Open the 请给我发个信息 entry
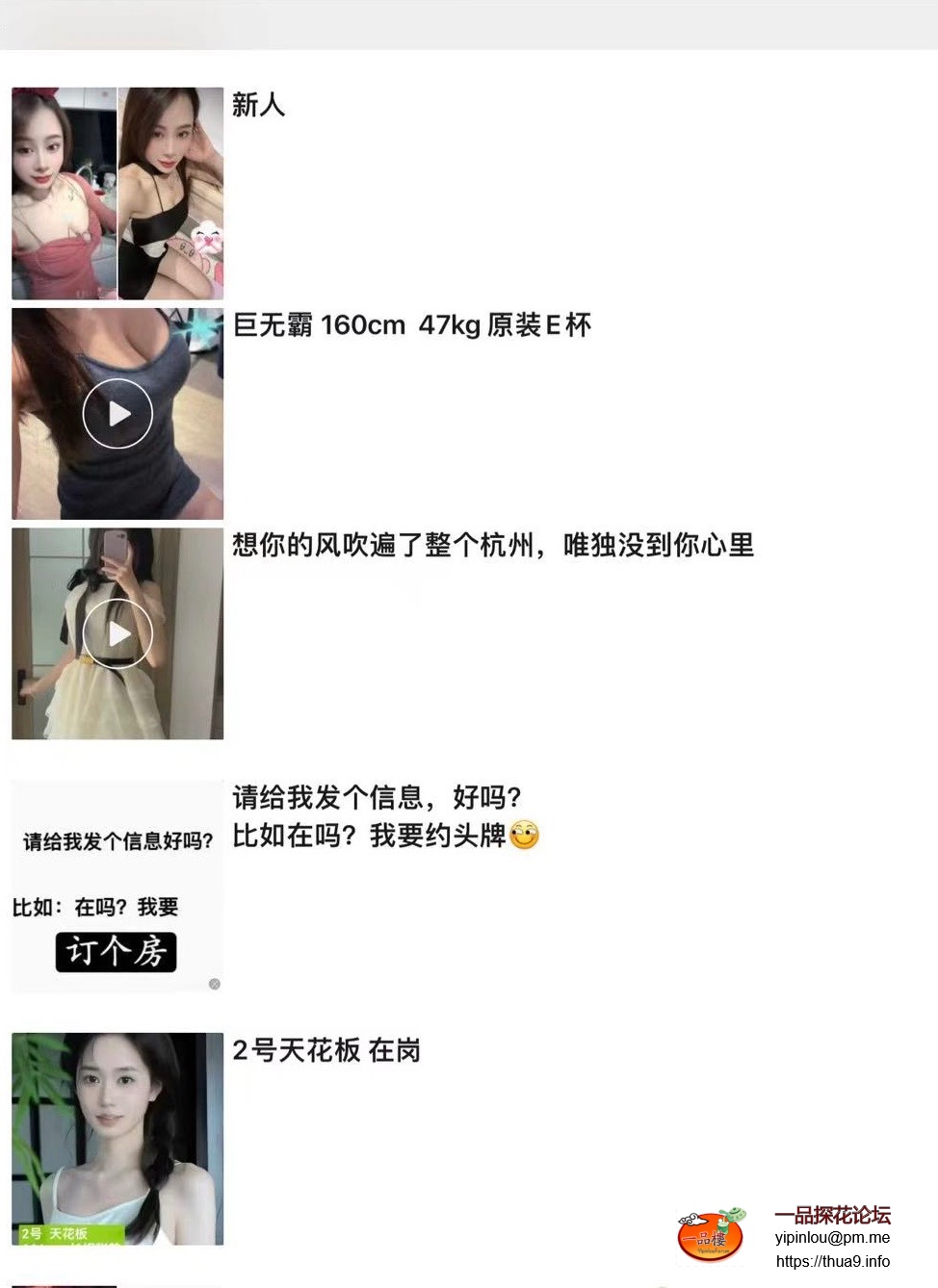The image size is (938, 1288). [376, 798]
